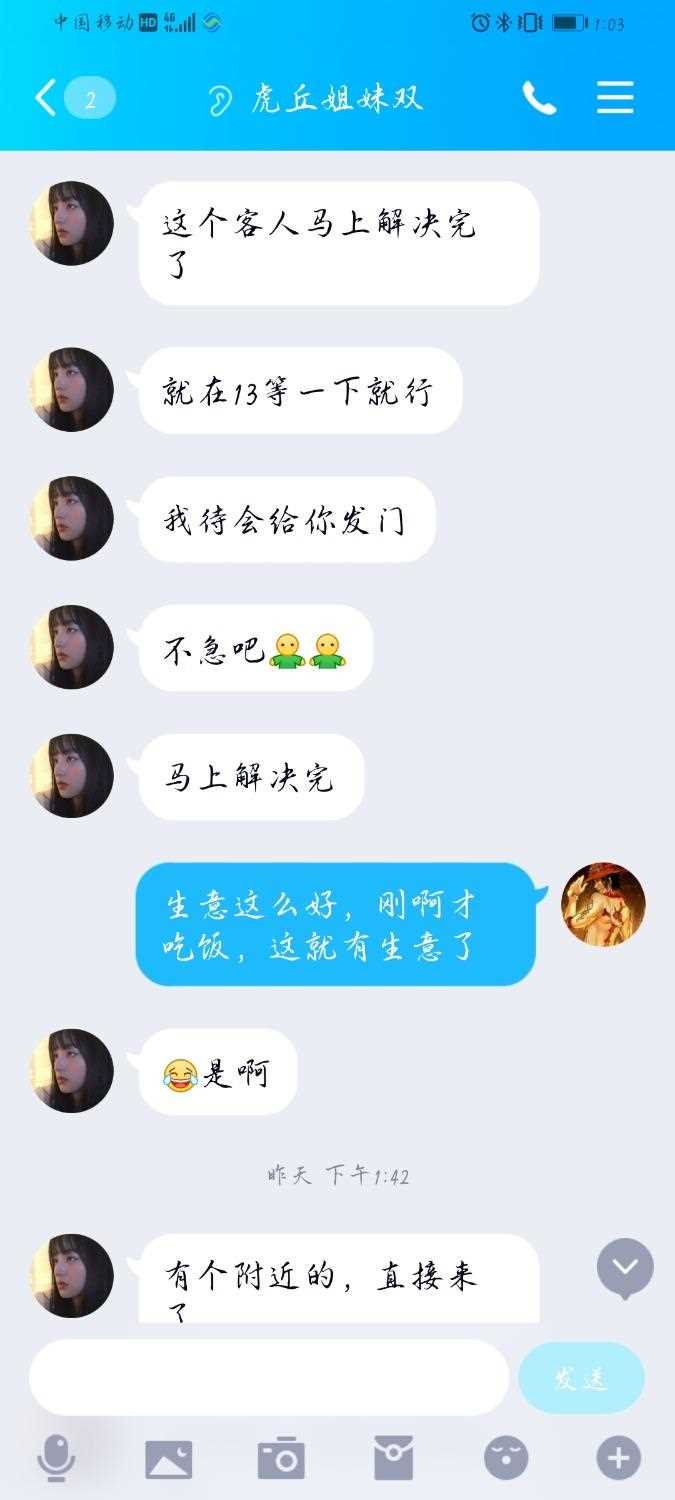Open the emoji sticker panel
The image size is (675, 1500).
[506, 1458]
